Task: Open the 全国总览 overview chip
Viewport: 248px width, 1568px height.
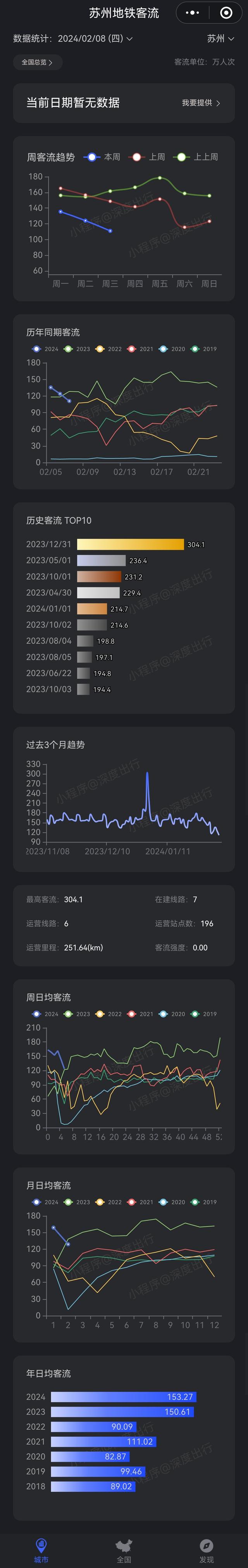Action: [37, 62]
